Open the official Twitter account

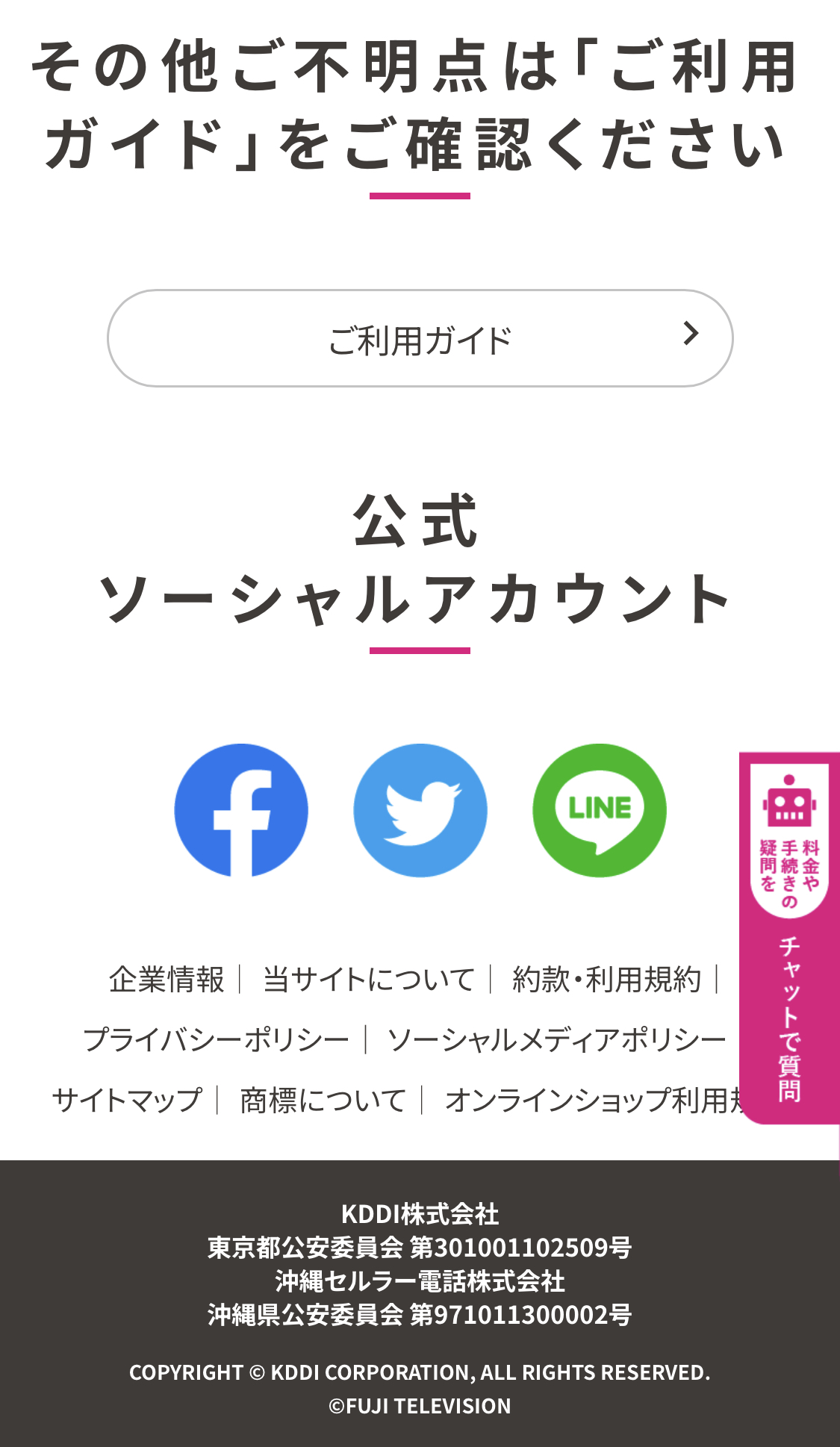[x=420, y=810]
